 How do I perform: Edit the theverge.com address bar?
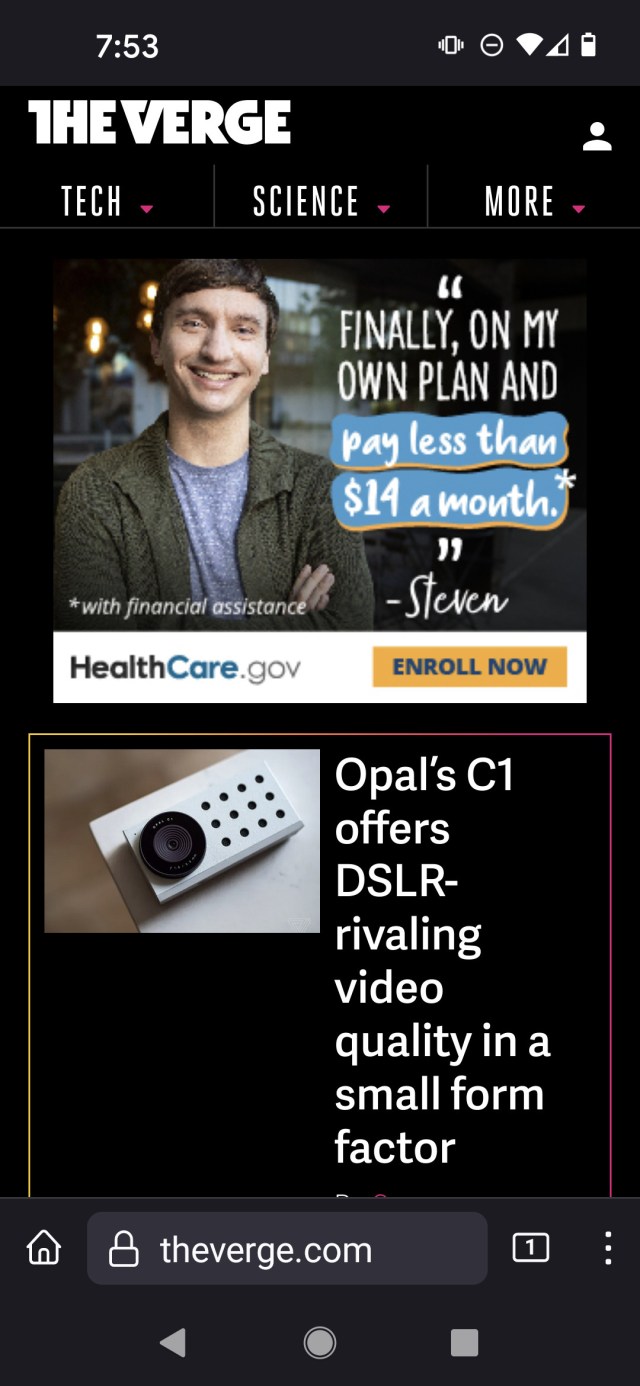[x=288, y=1249]
